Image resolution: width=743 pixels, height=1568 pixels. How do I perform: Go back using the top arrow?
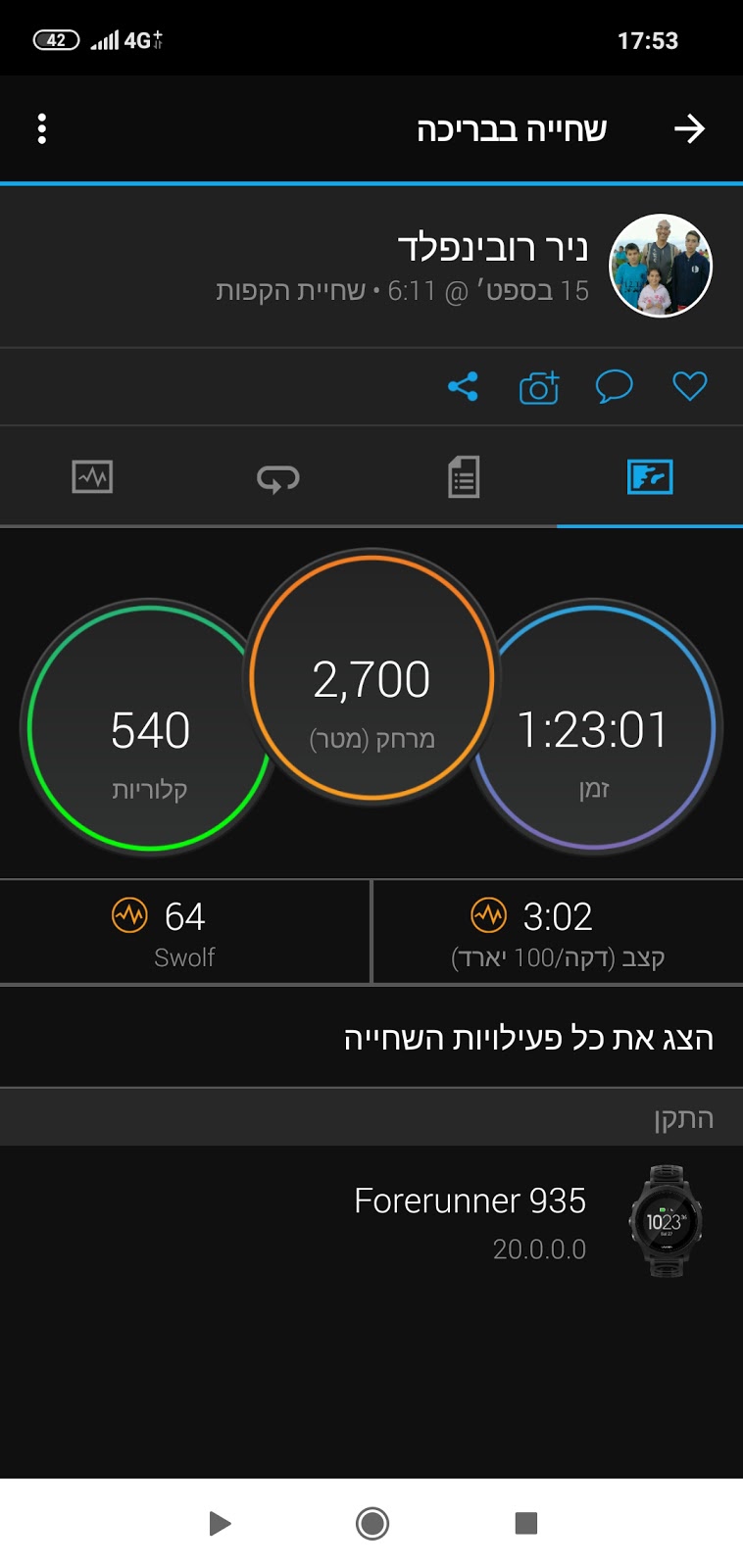point(689,128)
